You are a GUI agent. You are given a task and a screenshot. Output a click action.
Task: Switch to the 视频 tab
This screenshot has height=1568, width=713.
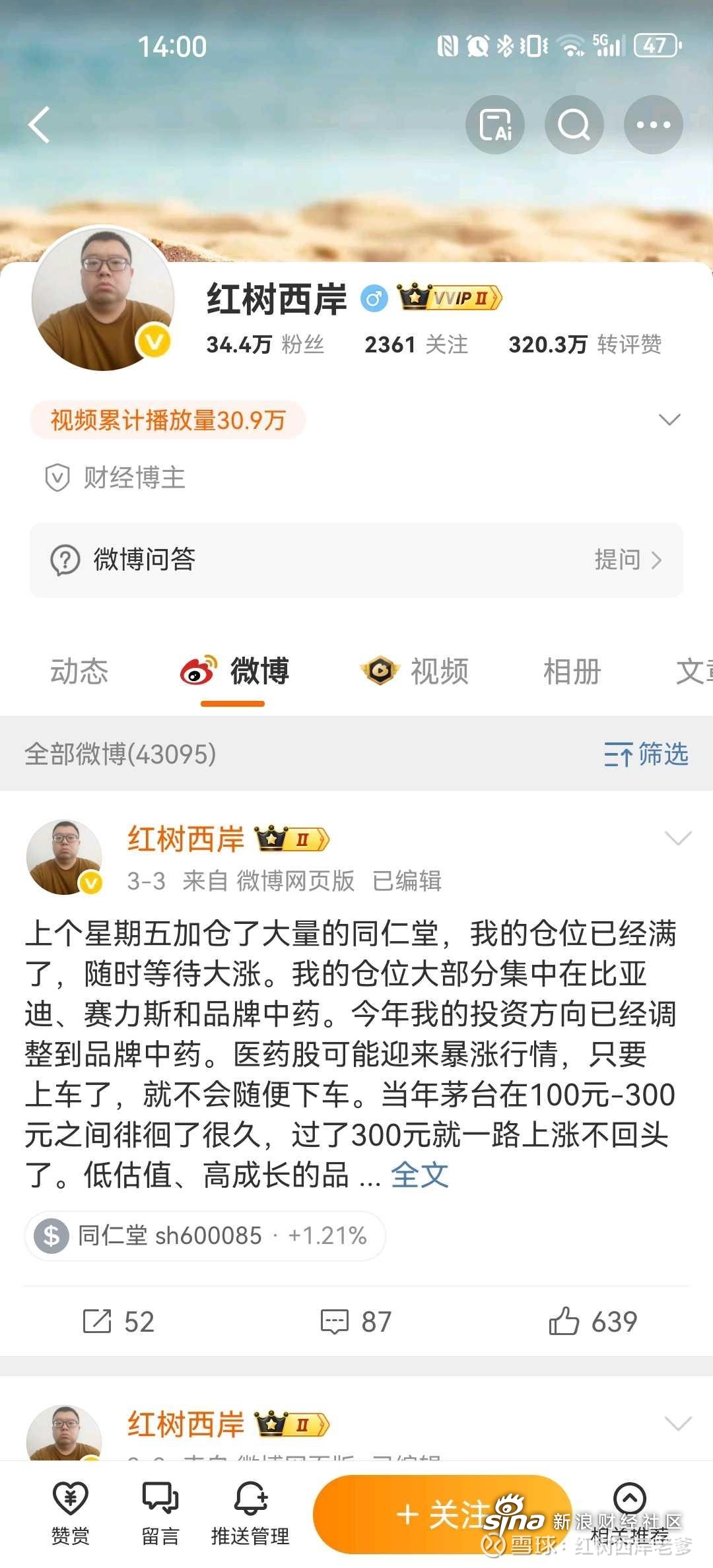tap(416, 671)
